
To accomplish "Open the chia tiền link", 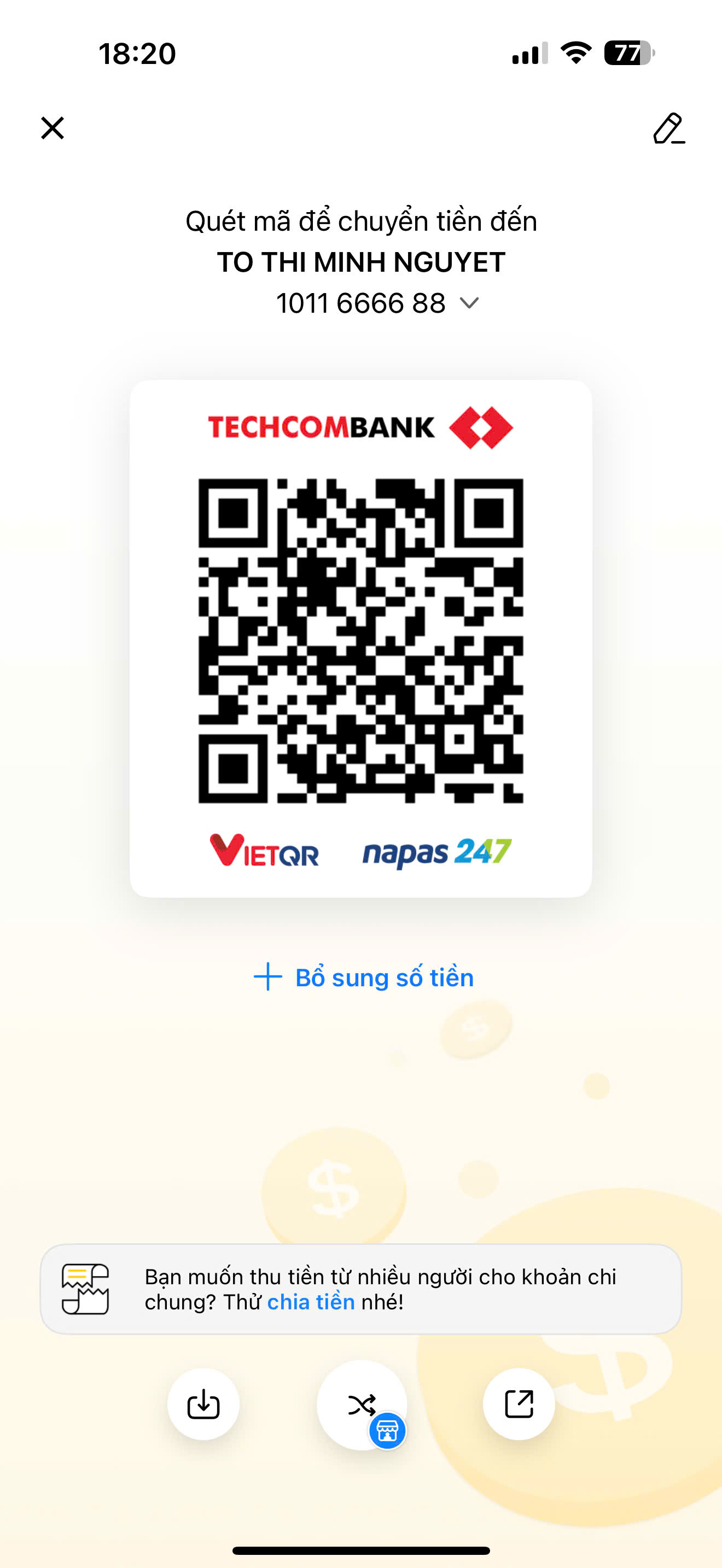I will 311,1301.
